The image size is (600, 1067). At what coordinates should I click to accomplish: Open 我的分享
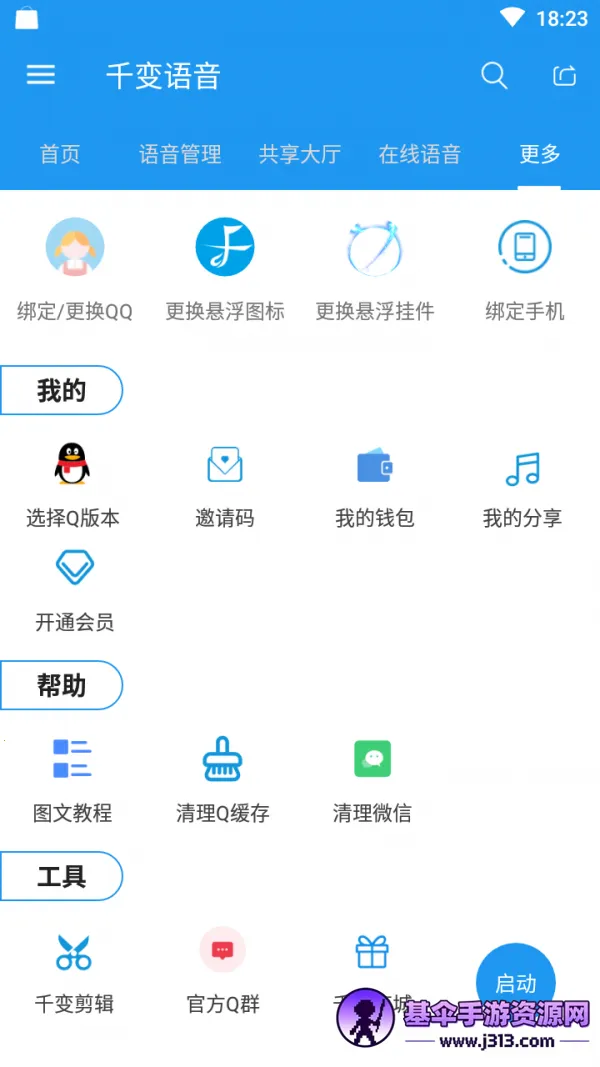523,485
